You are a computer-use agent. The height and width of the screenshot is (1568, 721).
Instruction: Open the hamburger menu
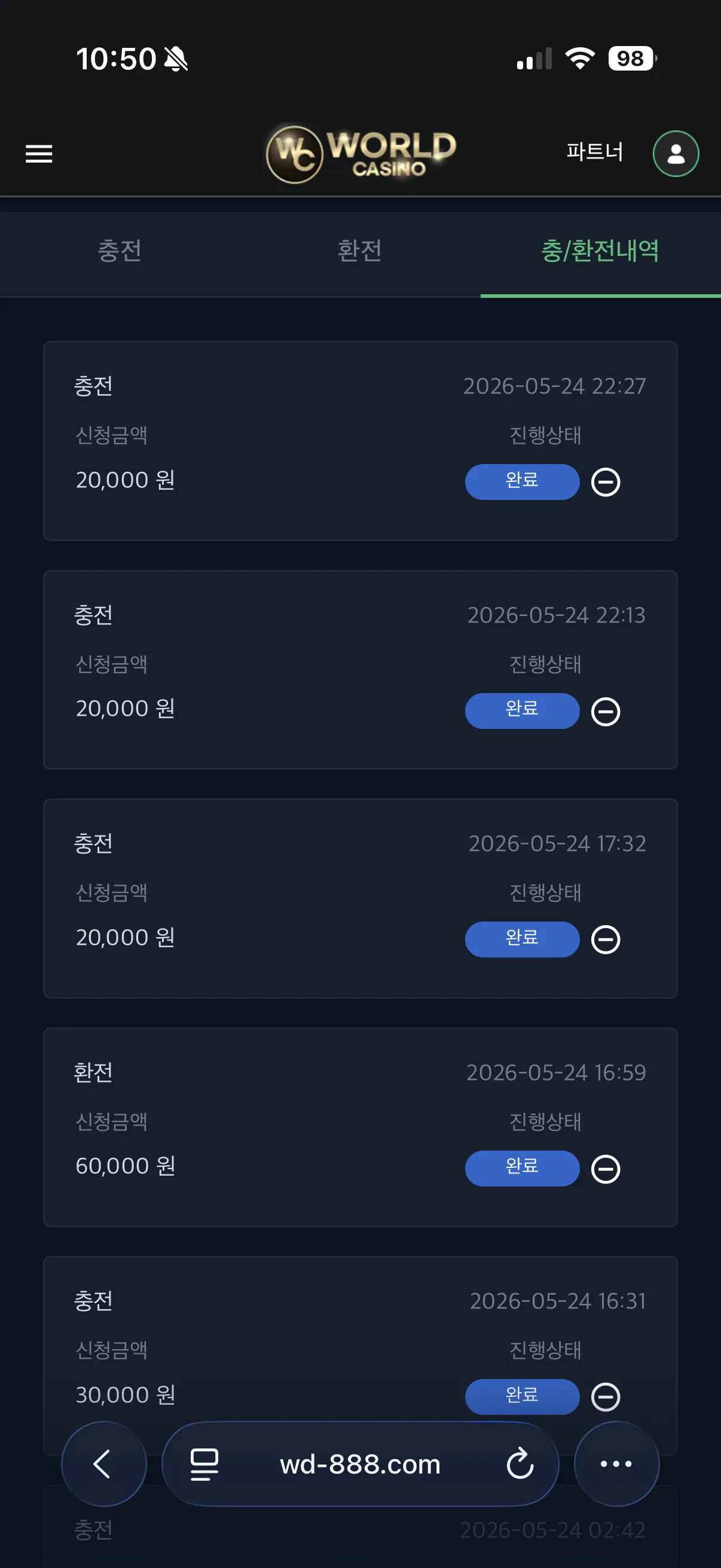[x=39, y=154]
